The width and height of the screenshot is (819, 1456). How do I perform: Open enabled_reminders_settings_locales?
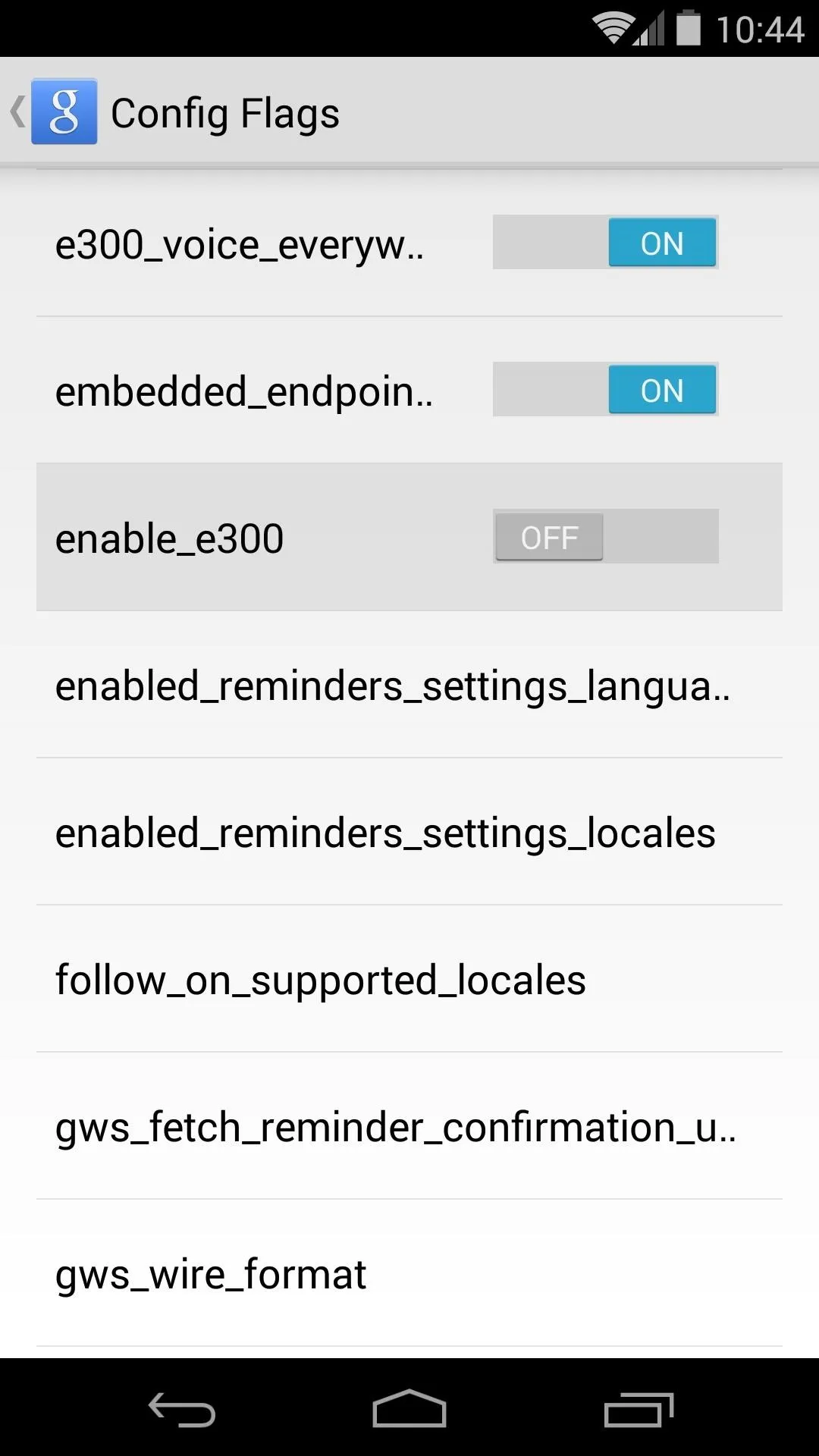409,832
